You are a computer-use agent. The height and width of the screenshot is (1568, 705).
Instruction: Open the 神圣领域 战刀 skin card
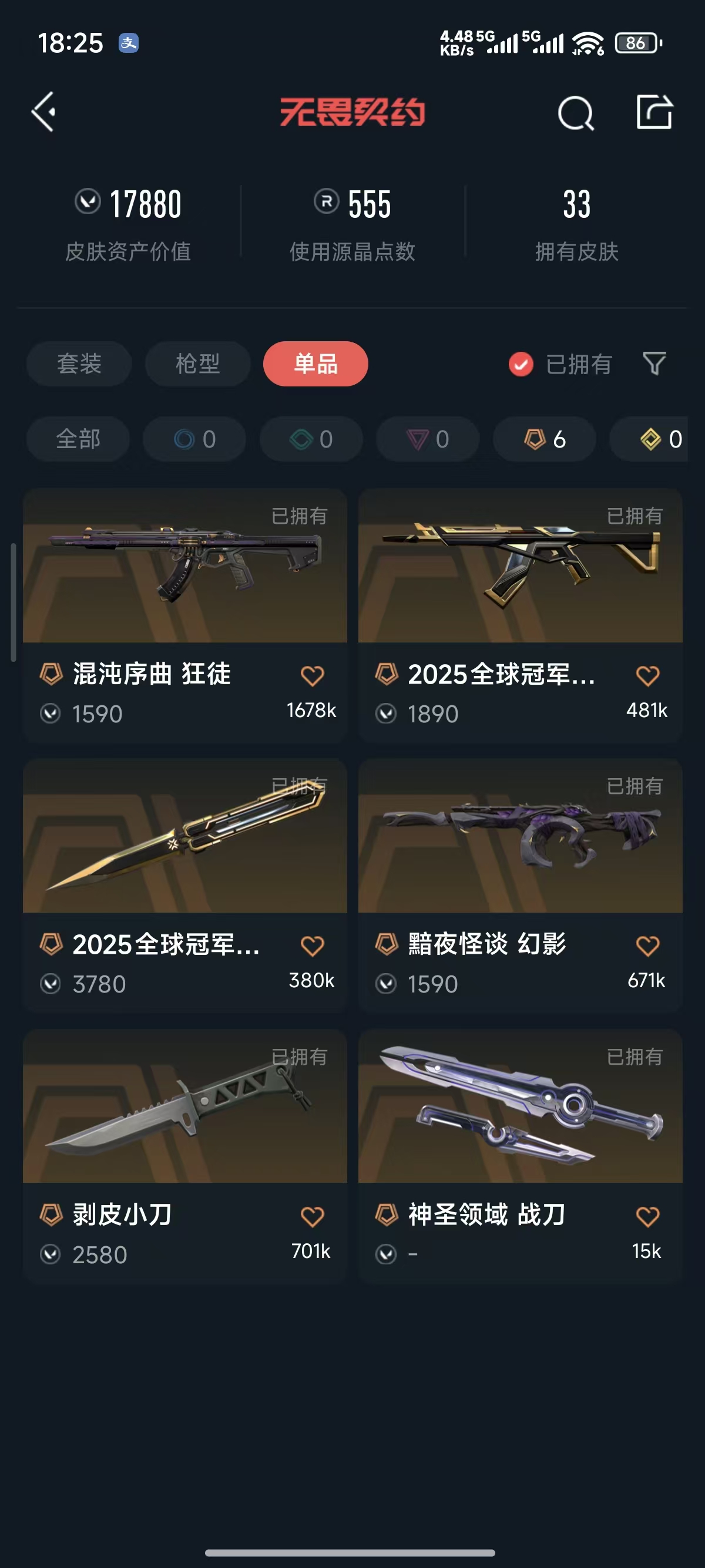tap(520, 1106)
